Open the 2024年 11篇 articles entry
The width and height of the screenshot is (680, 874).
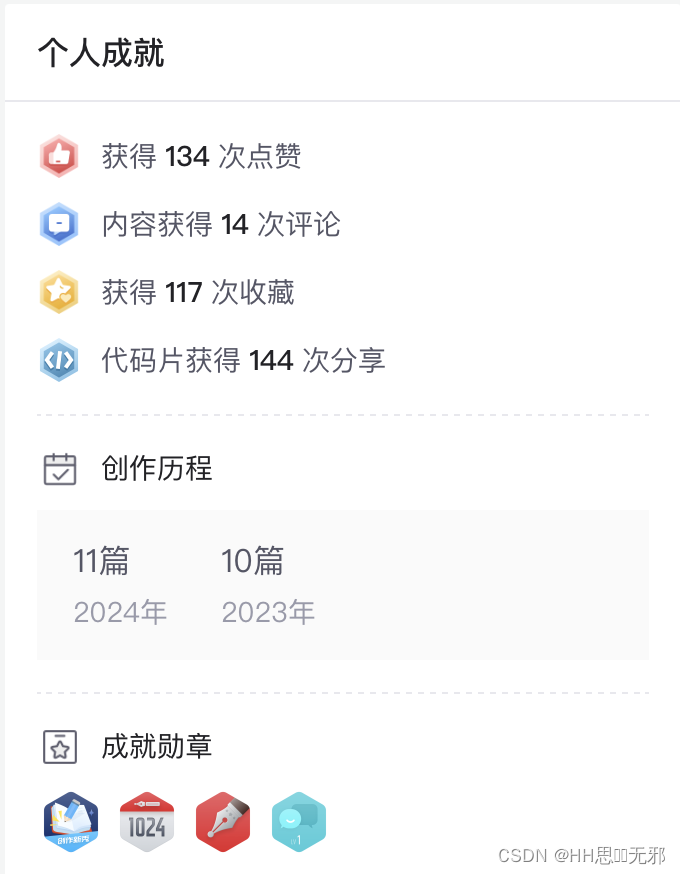coord(120,585)
